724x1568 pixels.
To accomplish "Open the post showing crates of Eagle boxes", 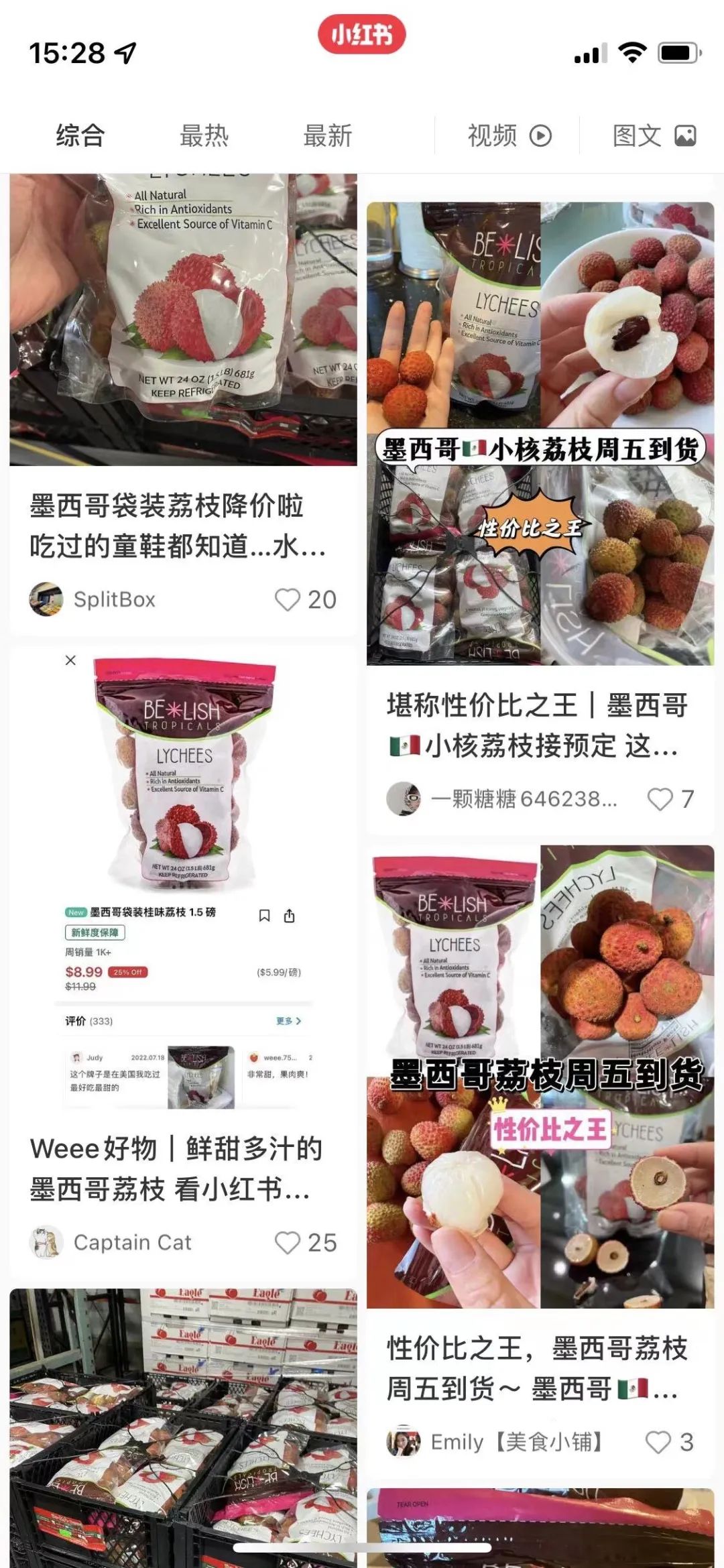I will (183, 1427).
